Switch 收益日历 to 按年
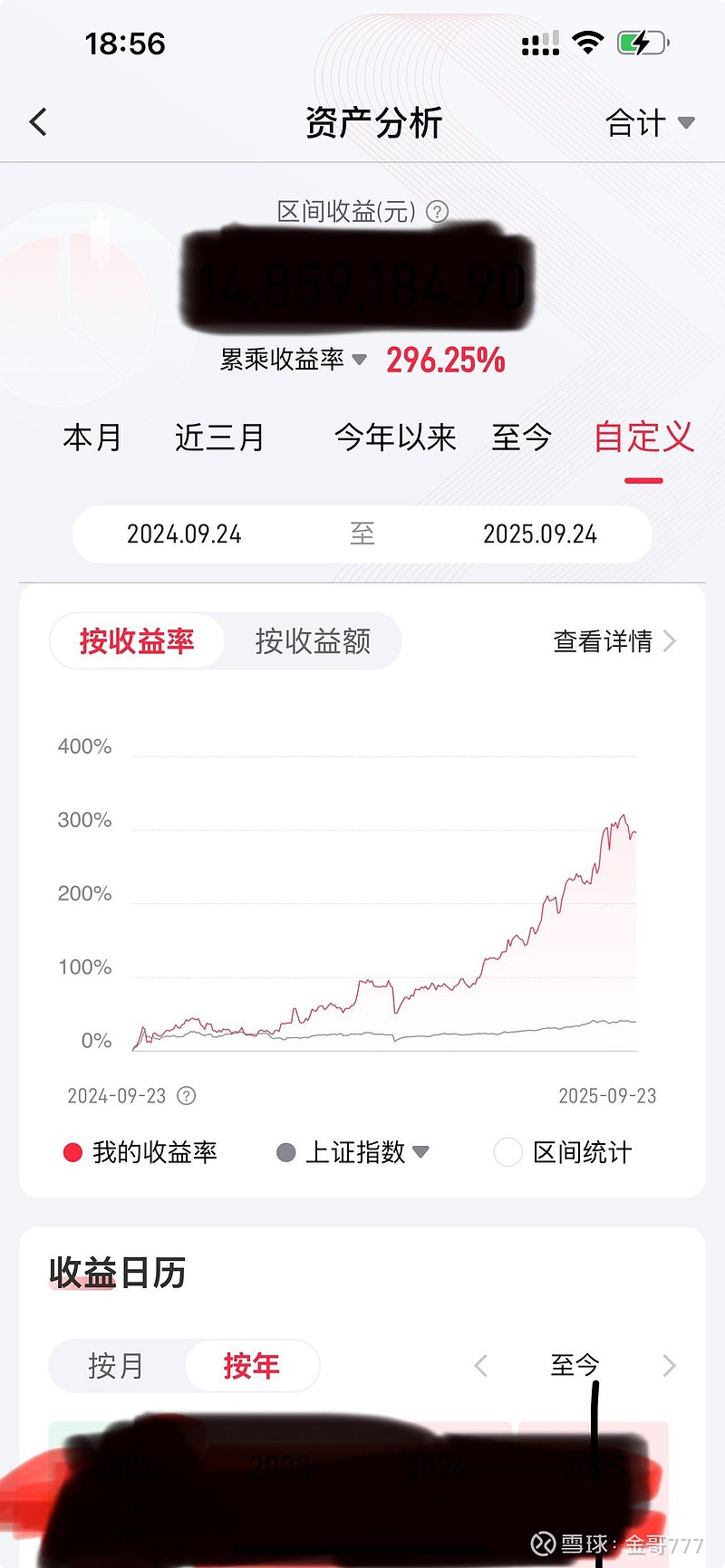The height and width of the screenshot is (1568, 725). coord(252,1365)
